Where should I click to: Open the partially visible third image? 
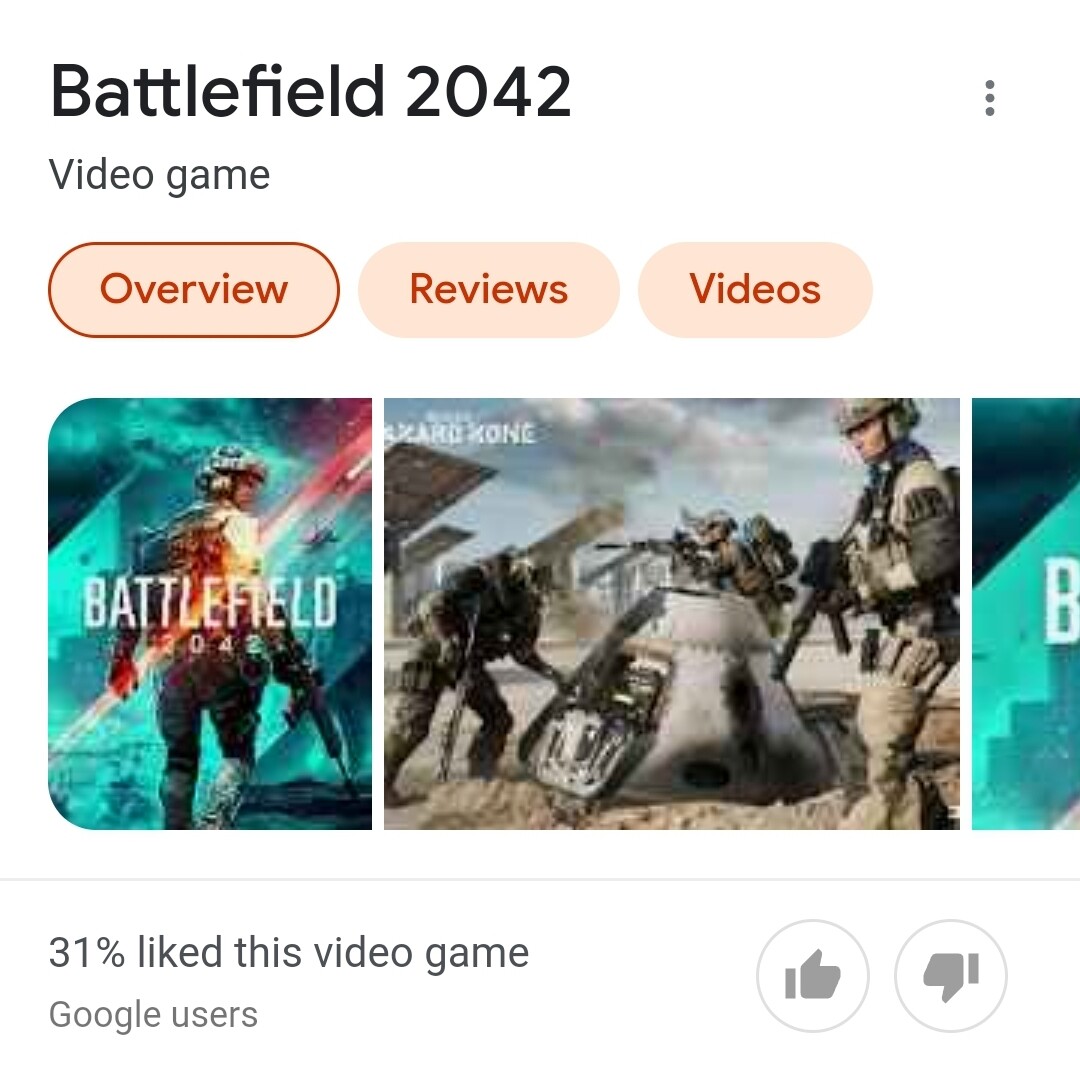[1027, 613]
